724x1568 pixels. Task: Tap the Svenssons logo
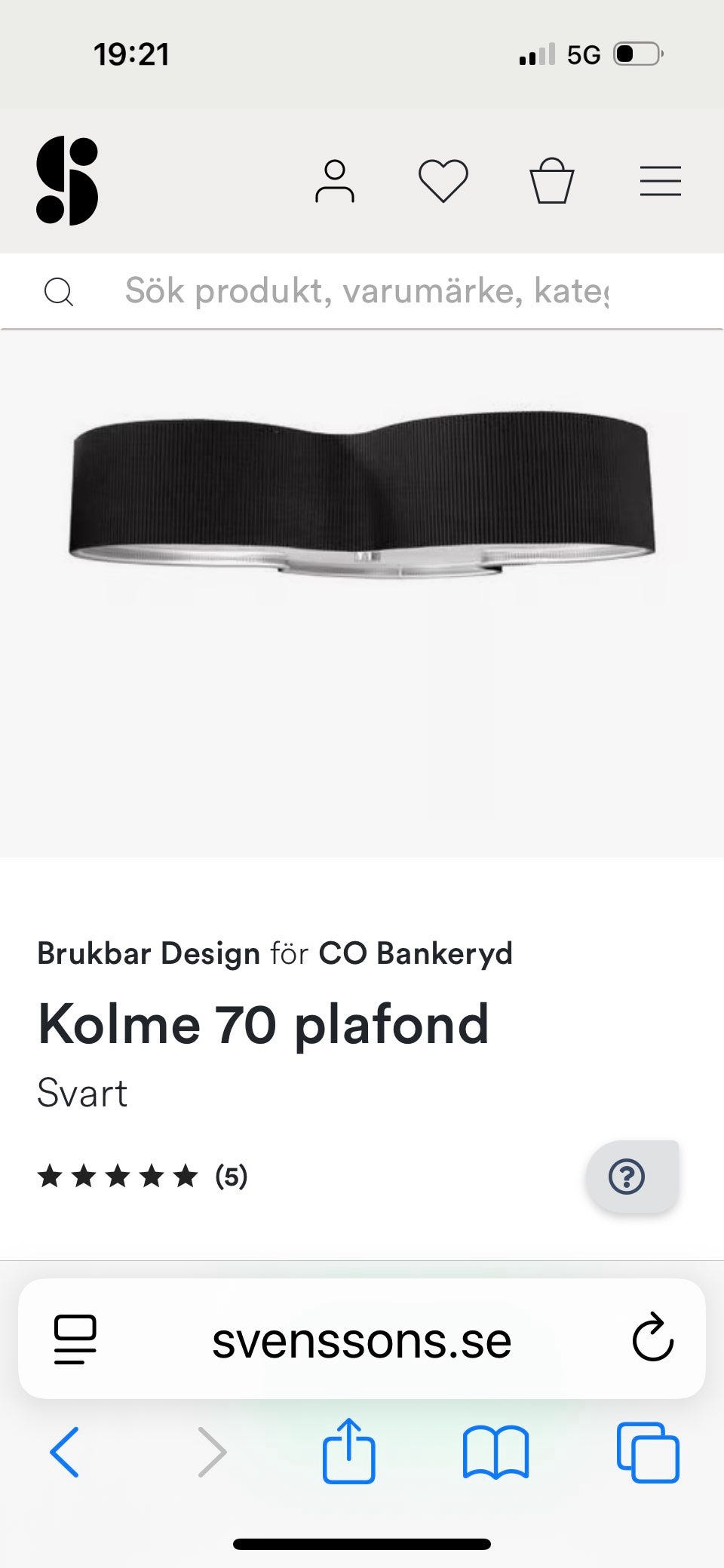pos(67,181)
